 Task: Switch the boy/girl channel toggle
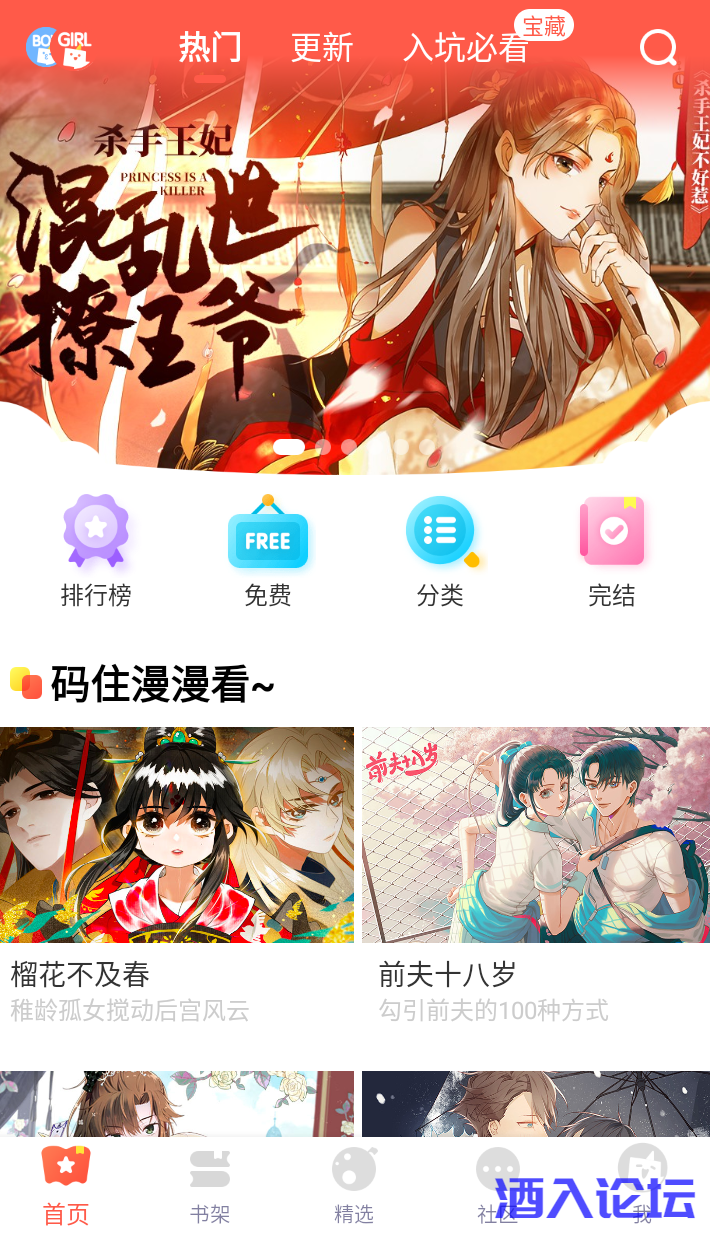point(58,47)
